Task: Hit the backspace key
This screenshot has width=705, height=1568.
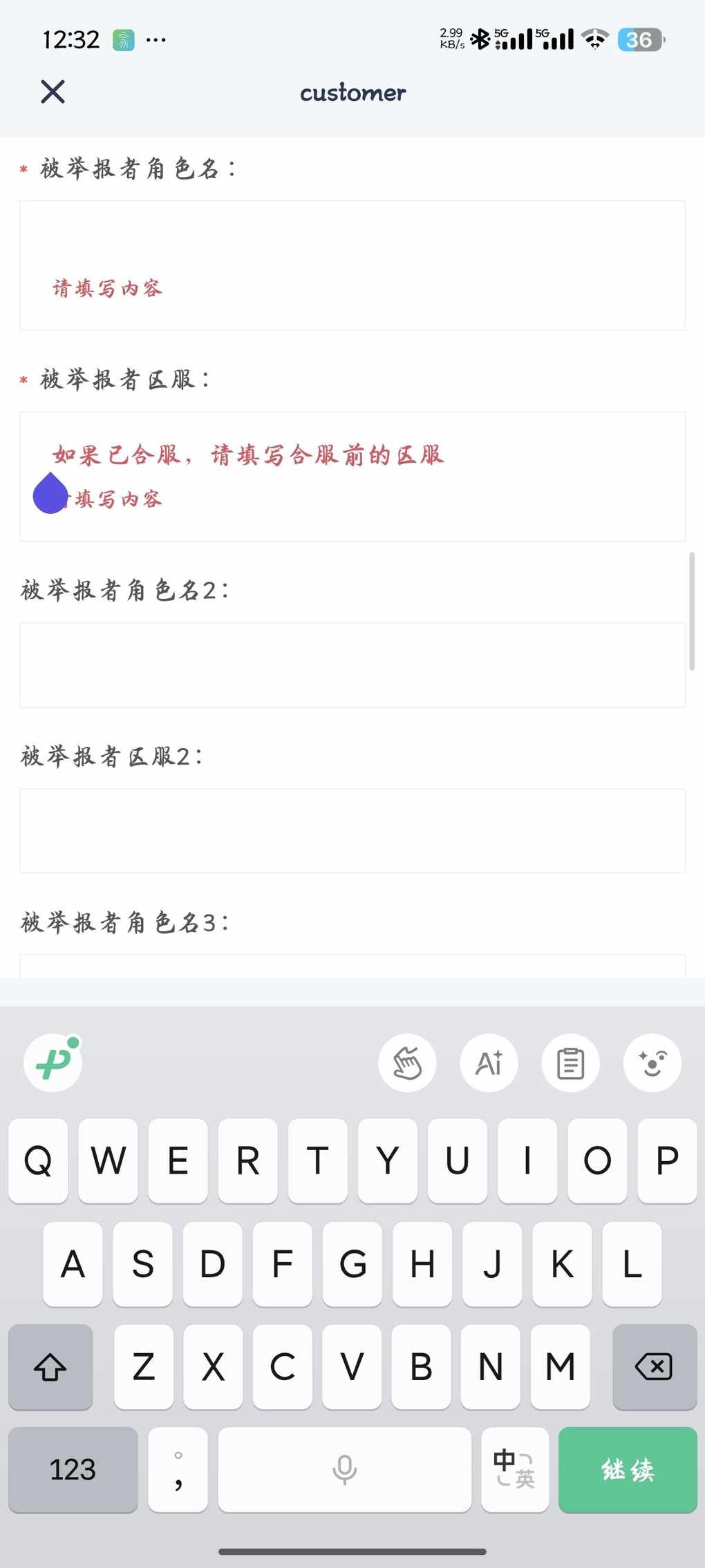Action: click(654, 1366)
